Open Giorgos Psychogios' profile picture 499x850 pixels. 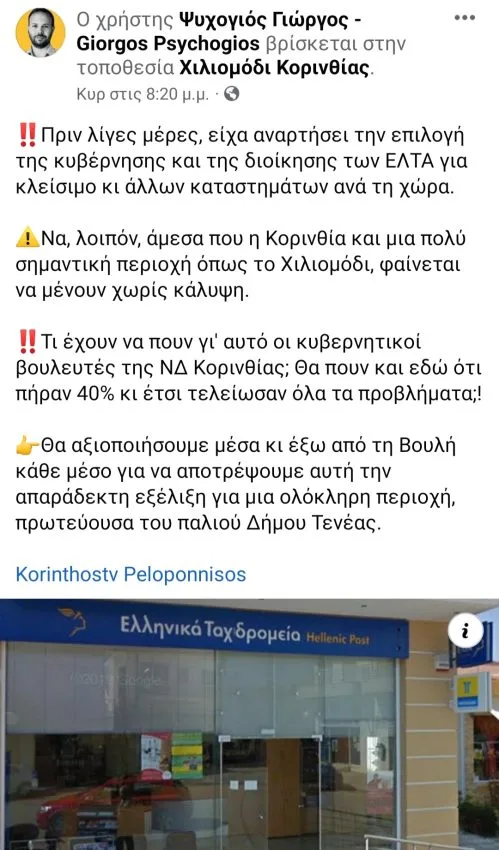click(41, 33)
